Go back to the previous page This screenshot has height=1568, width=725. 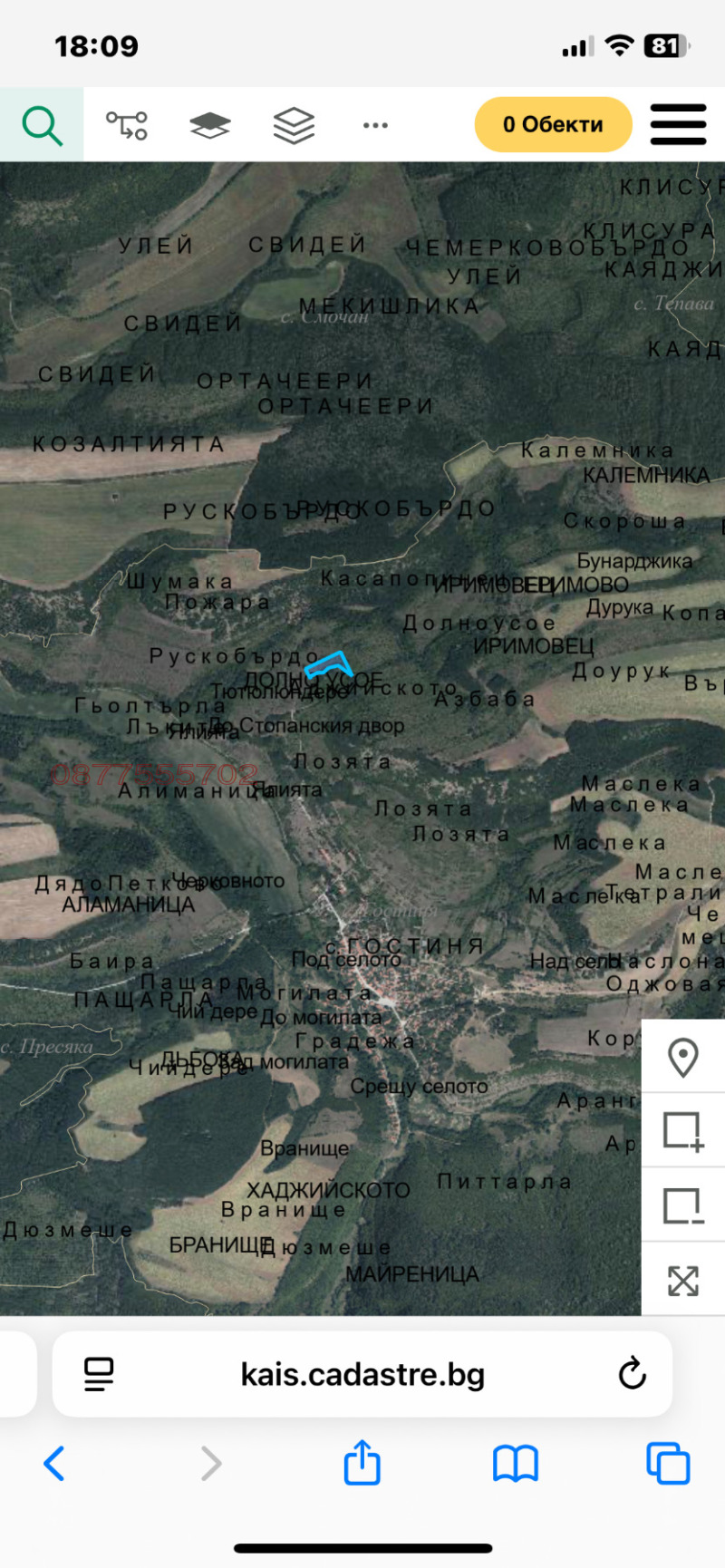[54, 1463]
